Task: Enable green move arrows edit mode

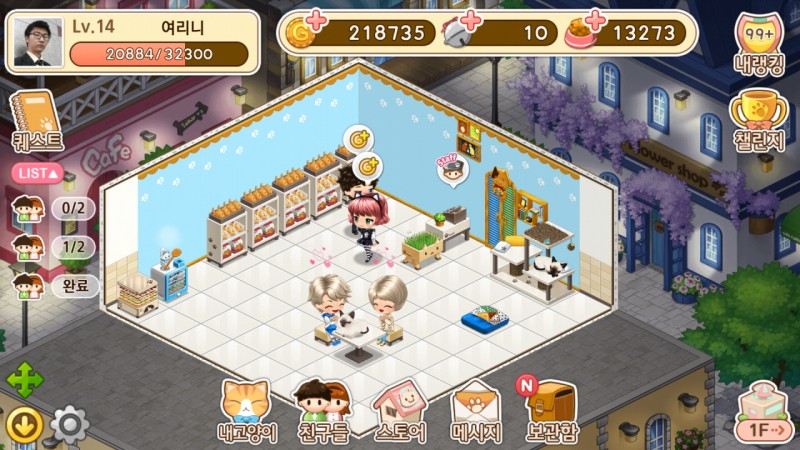Action: (x=24, y=380)
